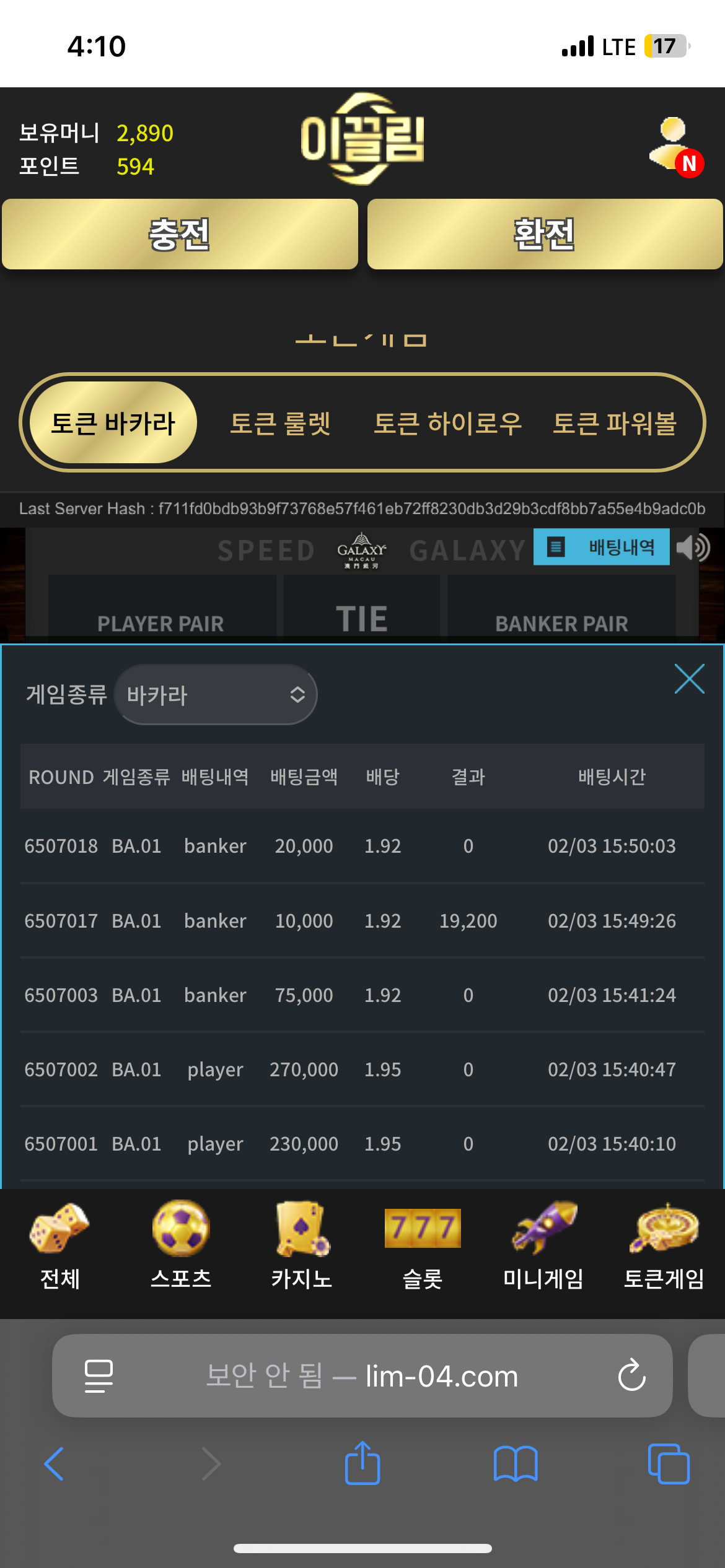Switch to 토큰 룰렛 tab
The image size is (725, 1568).
tap(280, 424)
